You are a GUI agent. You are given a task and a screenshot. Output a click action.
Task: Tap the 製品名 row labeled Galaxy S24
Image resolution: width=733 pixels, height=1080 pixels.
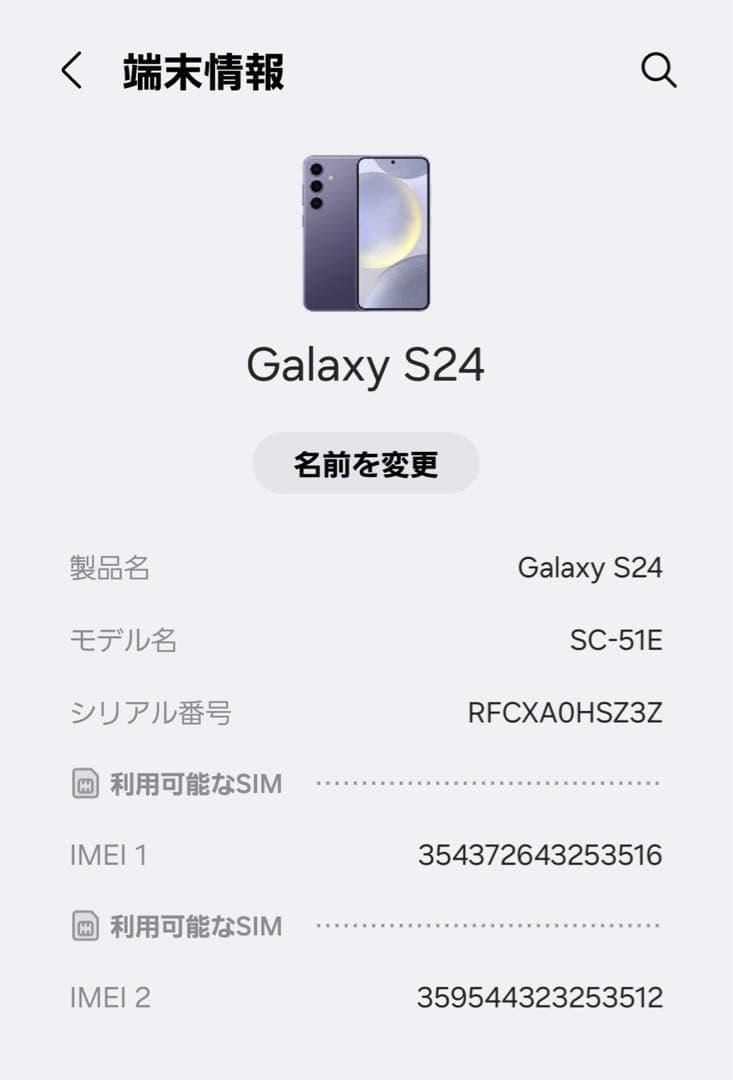click(x=366, y=568)
